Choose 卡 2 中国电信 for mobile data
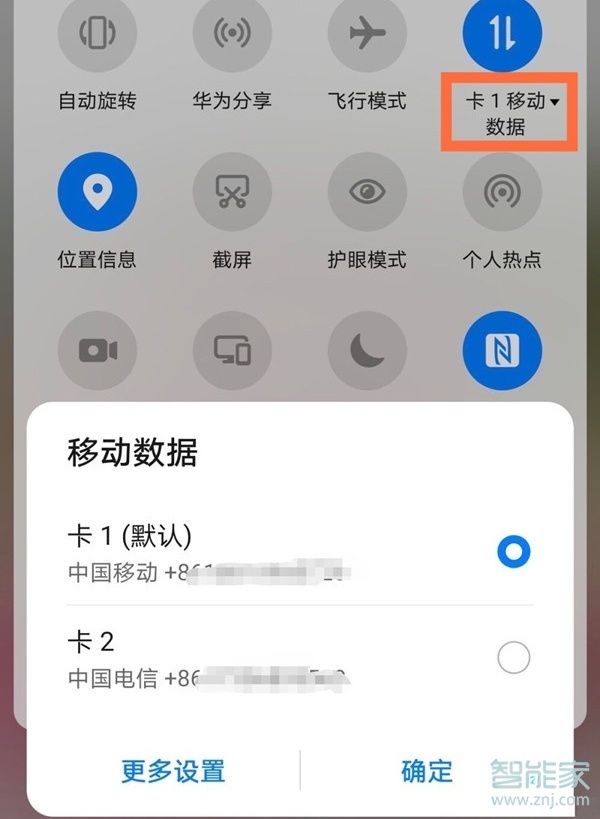This screenshot has height=819, width=600. pos(513,658)
